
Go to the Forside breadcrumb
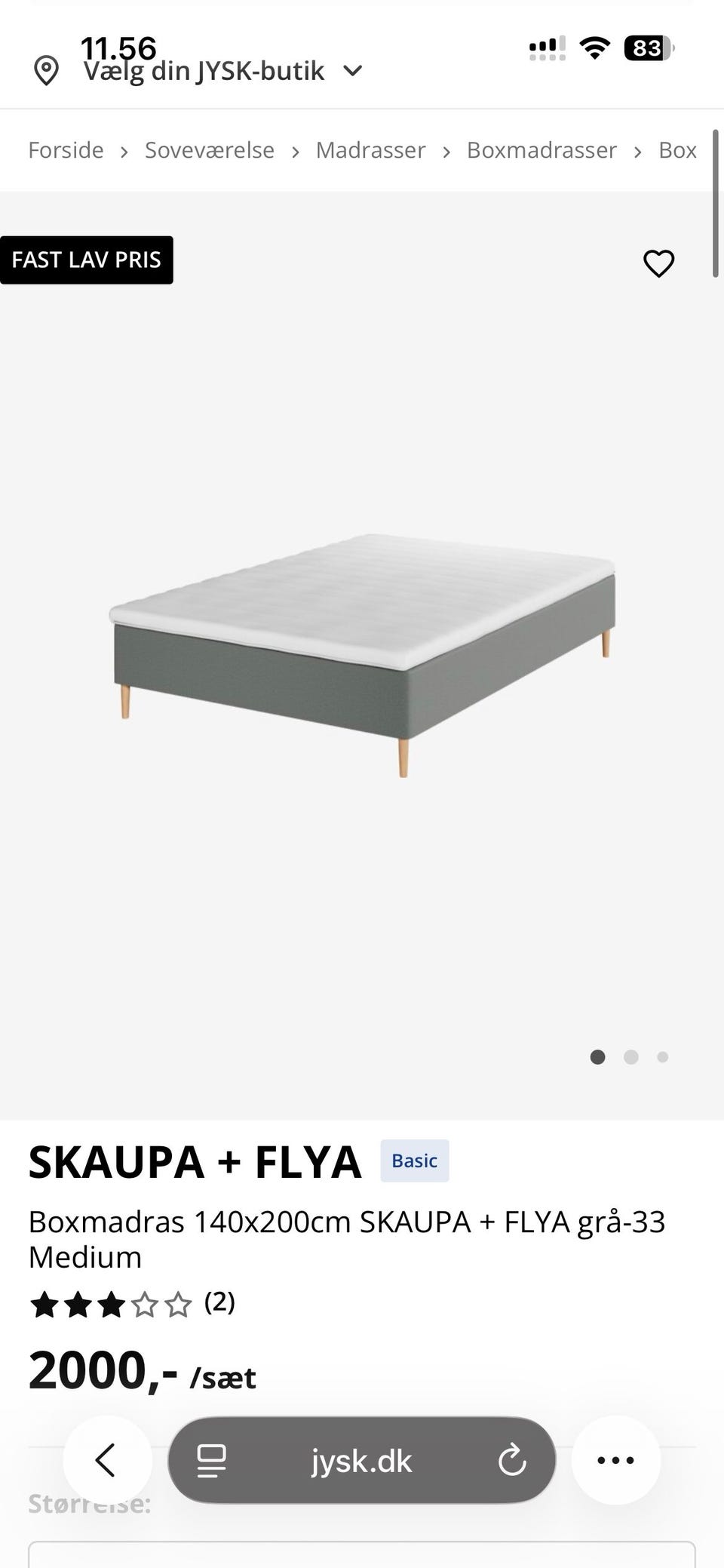pos(66,150)
